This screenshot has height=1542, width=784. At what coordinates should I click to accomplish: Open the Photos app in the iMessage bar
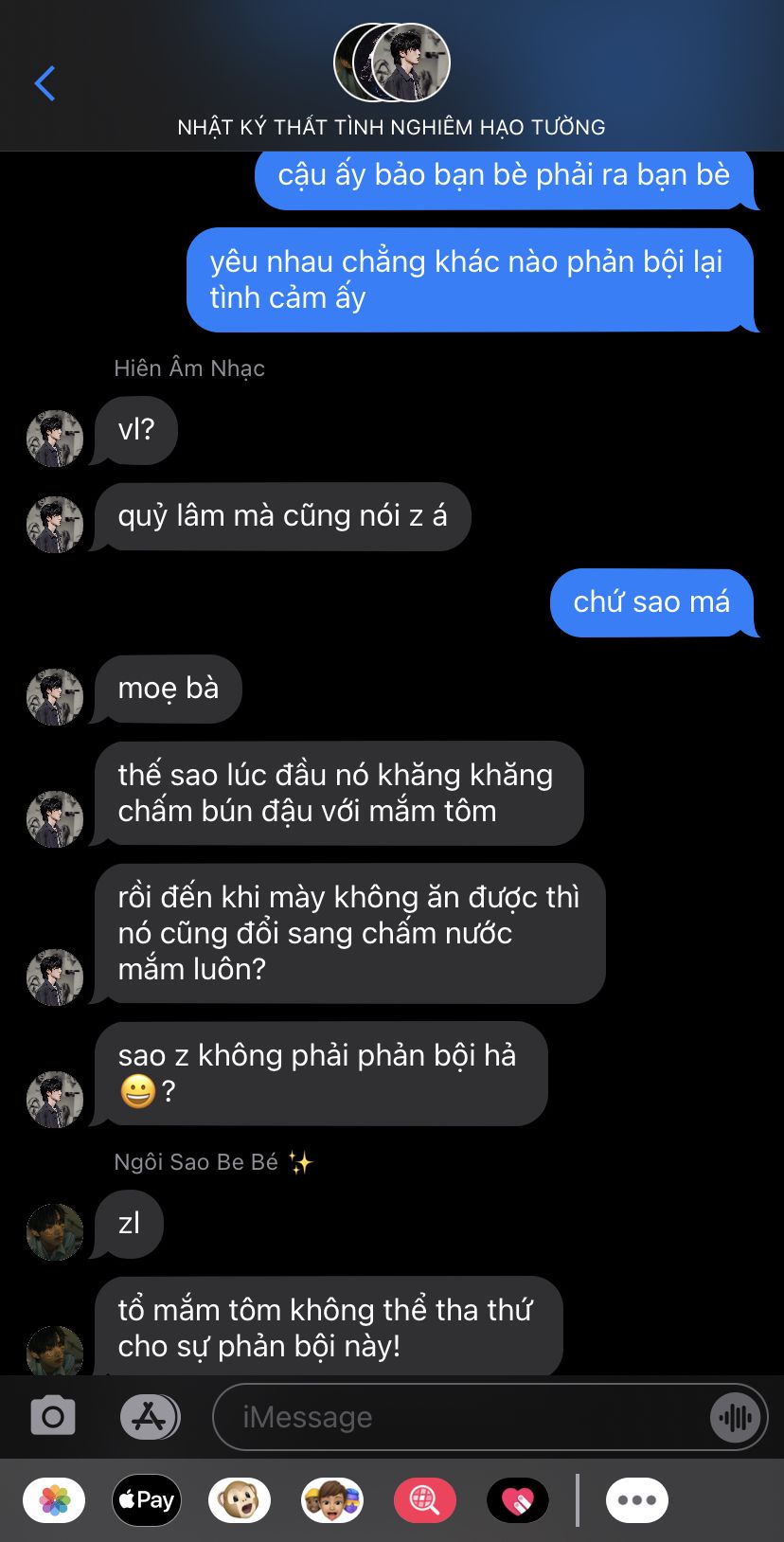point(54,1500)
